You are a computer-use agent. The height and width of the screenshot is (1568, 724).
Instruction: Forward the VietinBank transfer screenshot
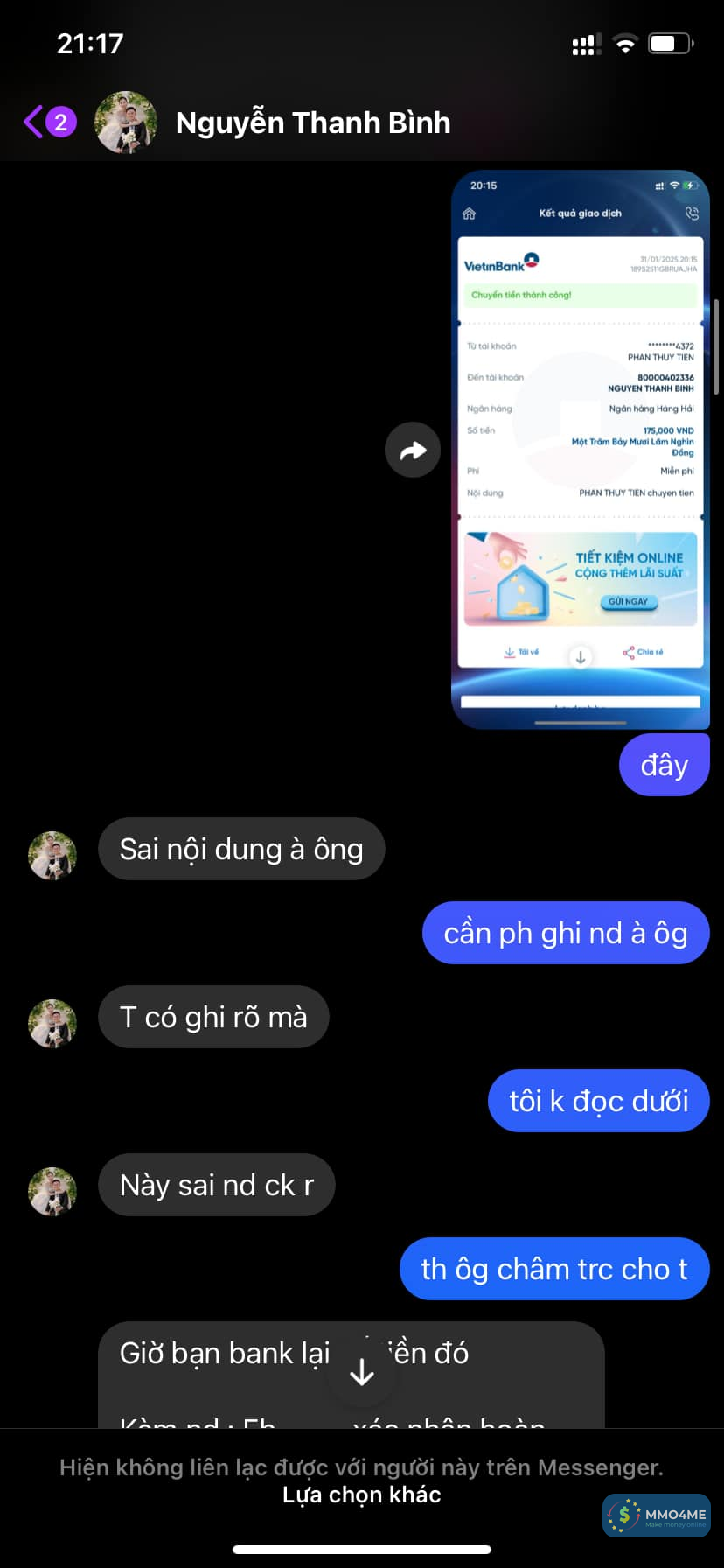413,450
